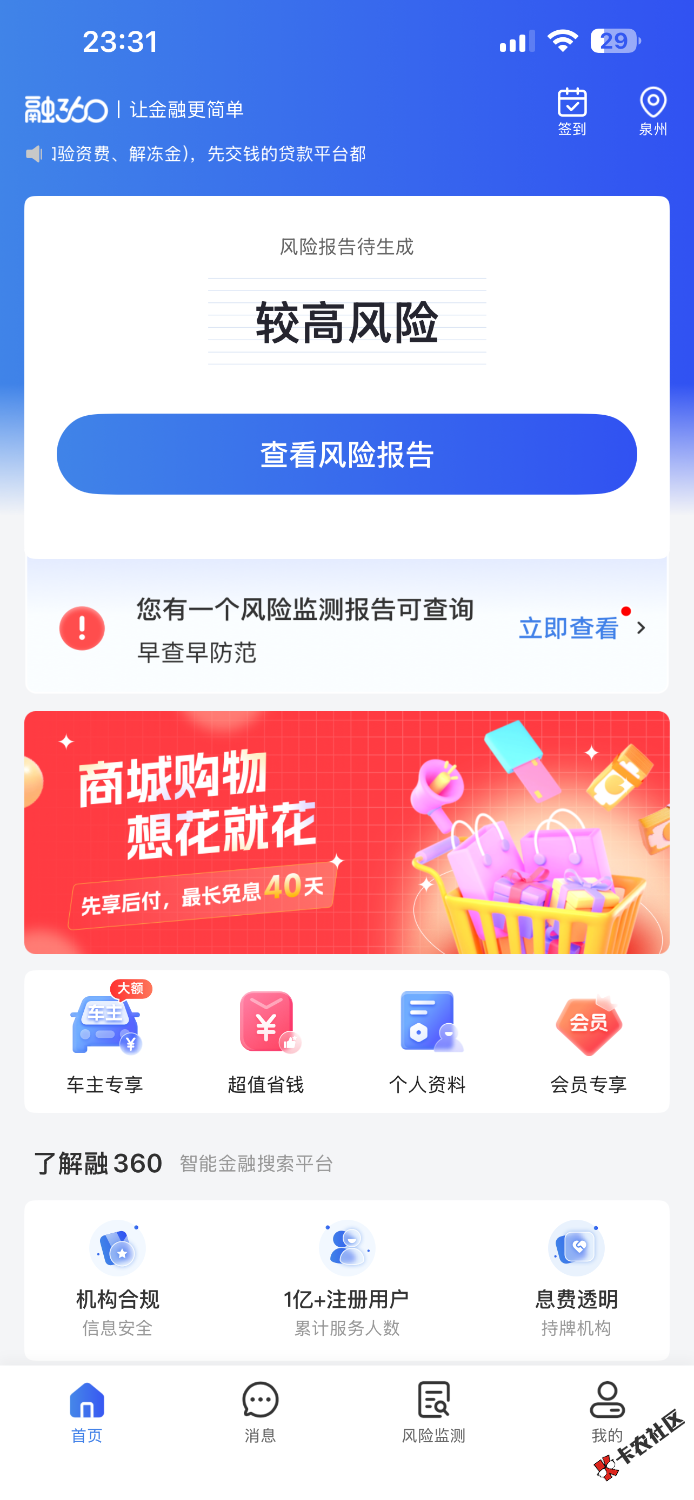This screenshot has width=694, height=1500.
Task: Select 超值省钱
Action: point(266,1040)
